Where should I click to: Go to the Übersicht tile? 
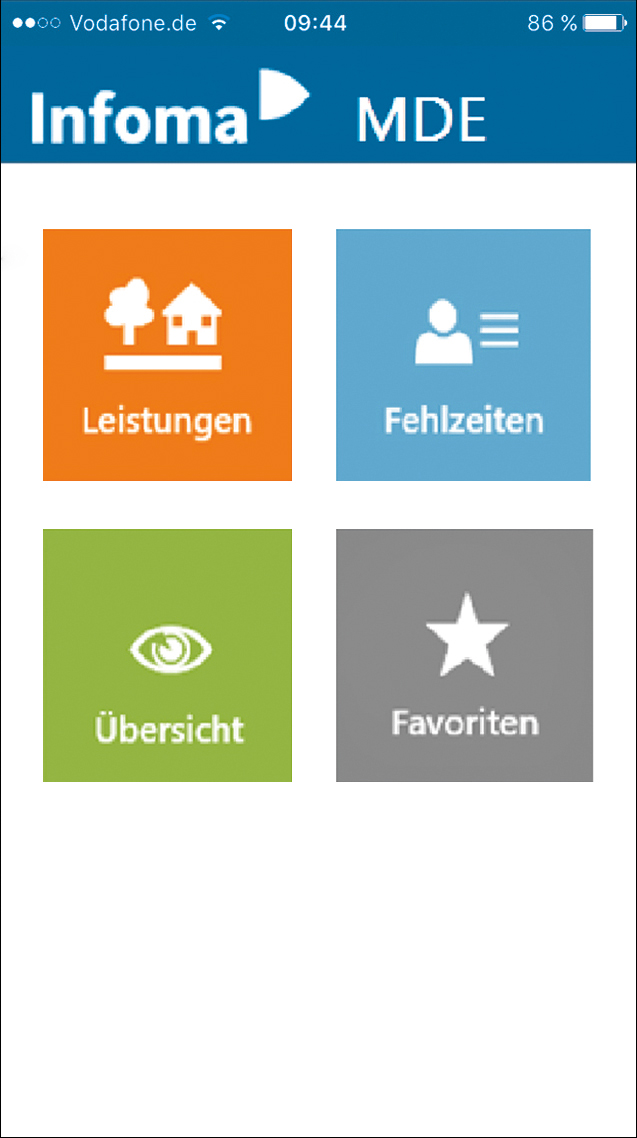coord(167,655)
